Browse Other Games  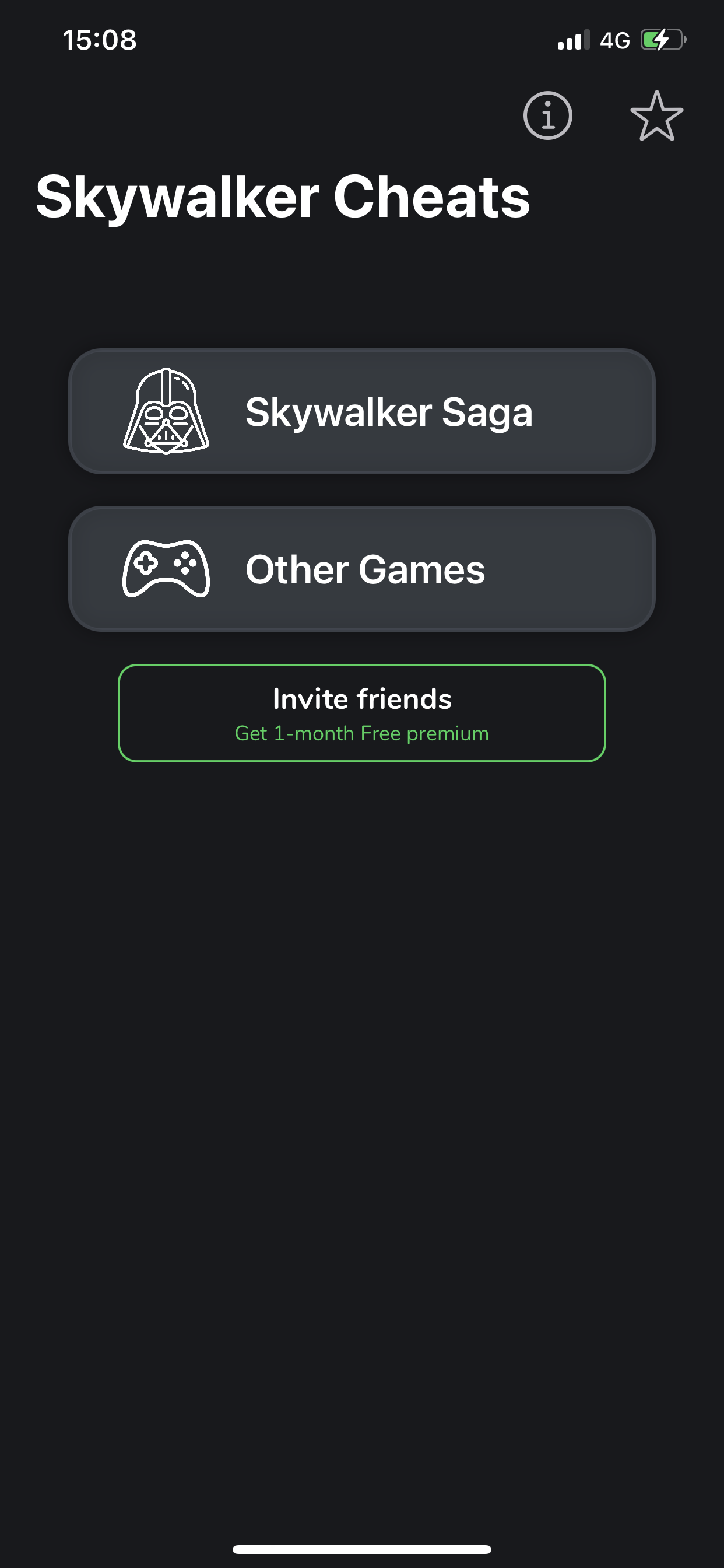[x=361, y=569]
